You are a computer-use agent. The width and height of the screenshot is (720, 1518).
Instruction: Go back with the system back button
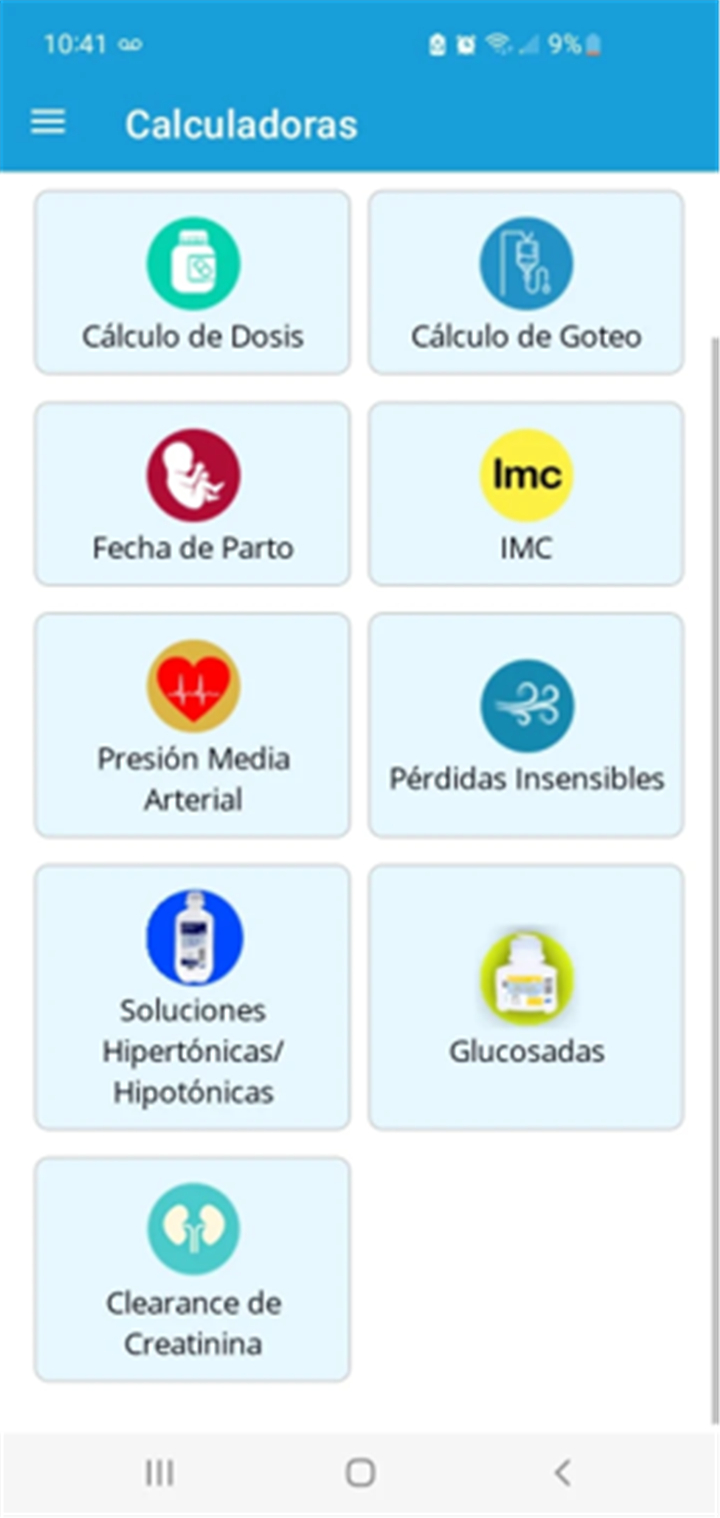click(x=562, y=1472)
